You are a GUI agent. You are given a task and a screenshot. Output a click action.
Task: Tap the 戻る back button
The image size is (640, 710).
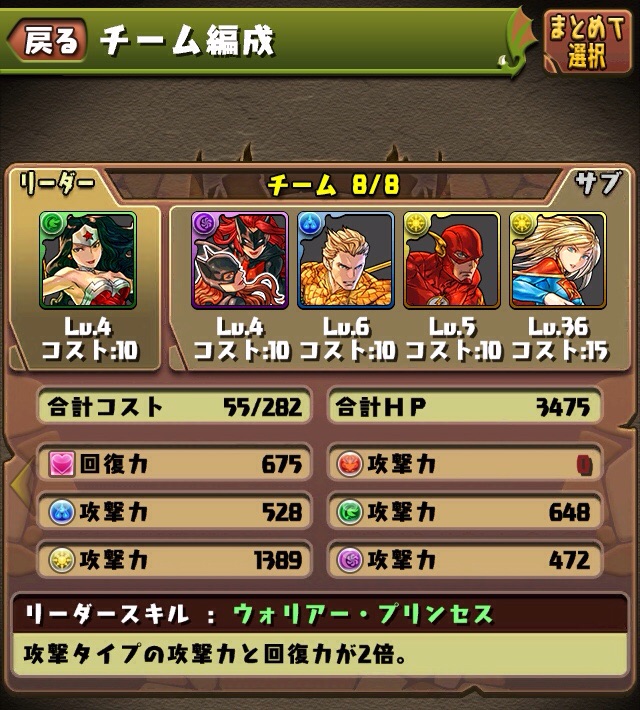tap(48, 41)
